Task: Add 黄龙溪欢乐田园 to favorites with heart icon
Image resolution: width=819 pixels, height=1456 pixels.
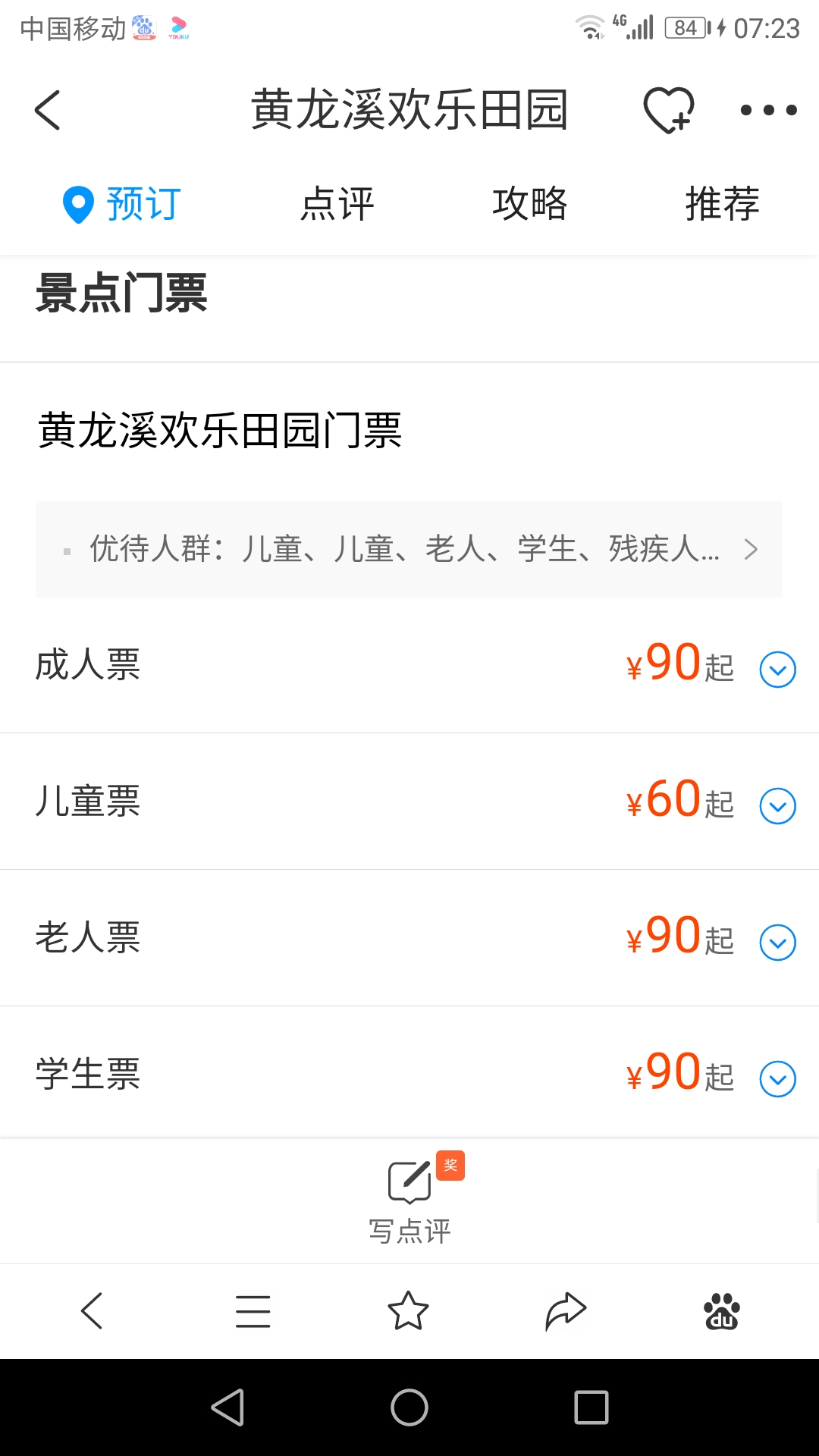Action: (x=669, y=110)
